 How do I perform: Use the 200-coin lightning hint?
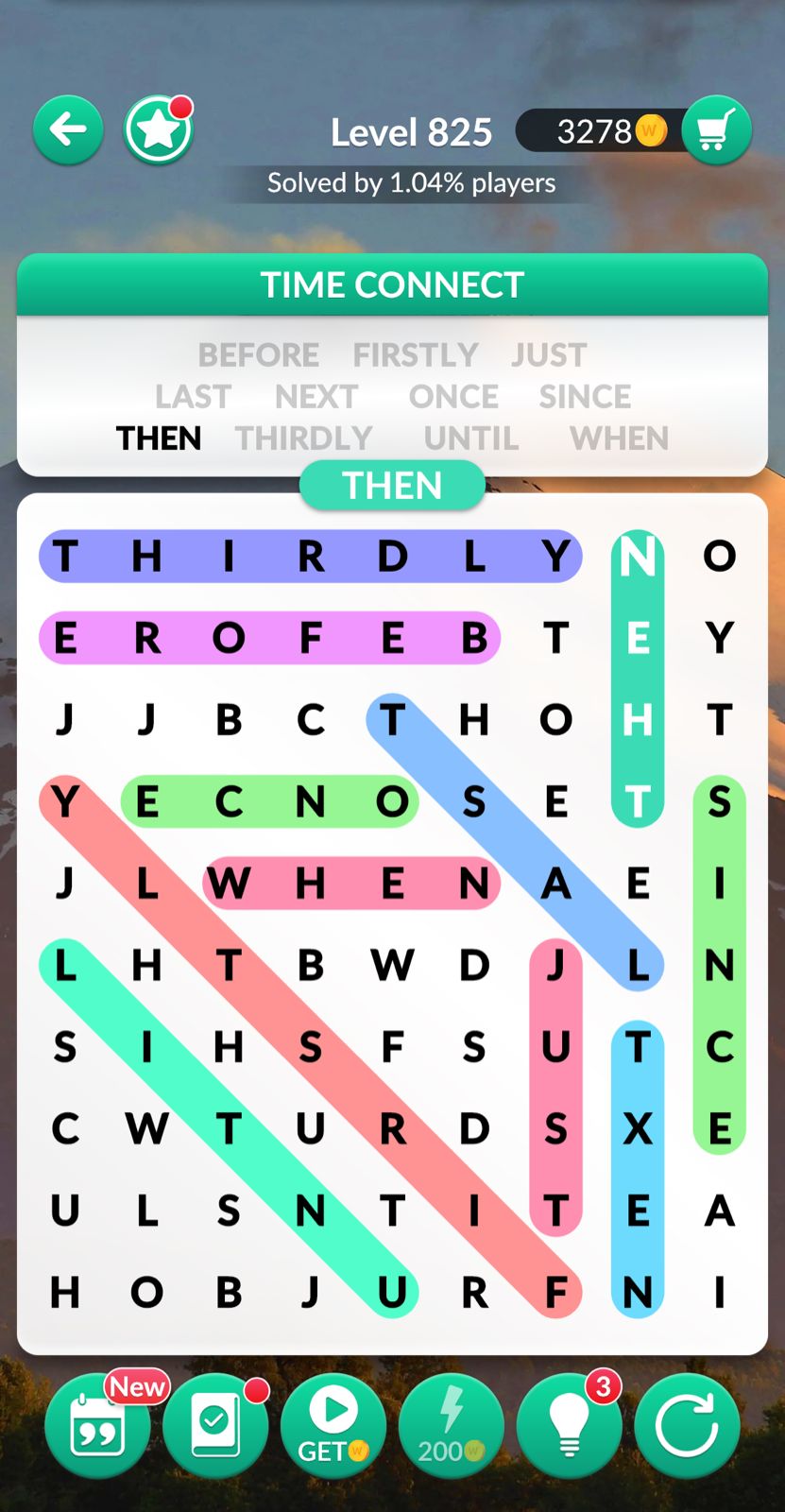pos(452,1426)
